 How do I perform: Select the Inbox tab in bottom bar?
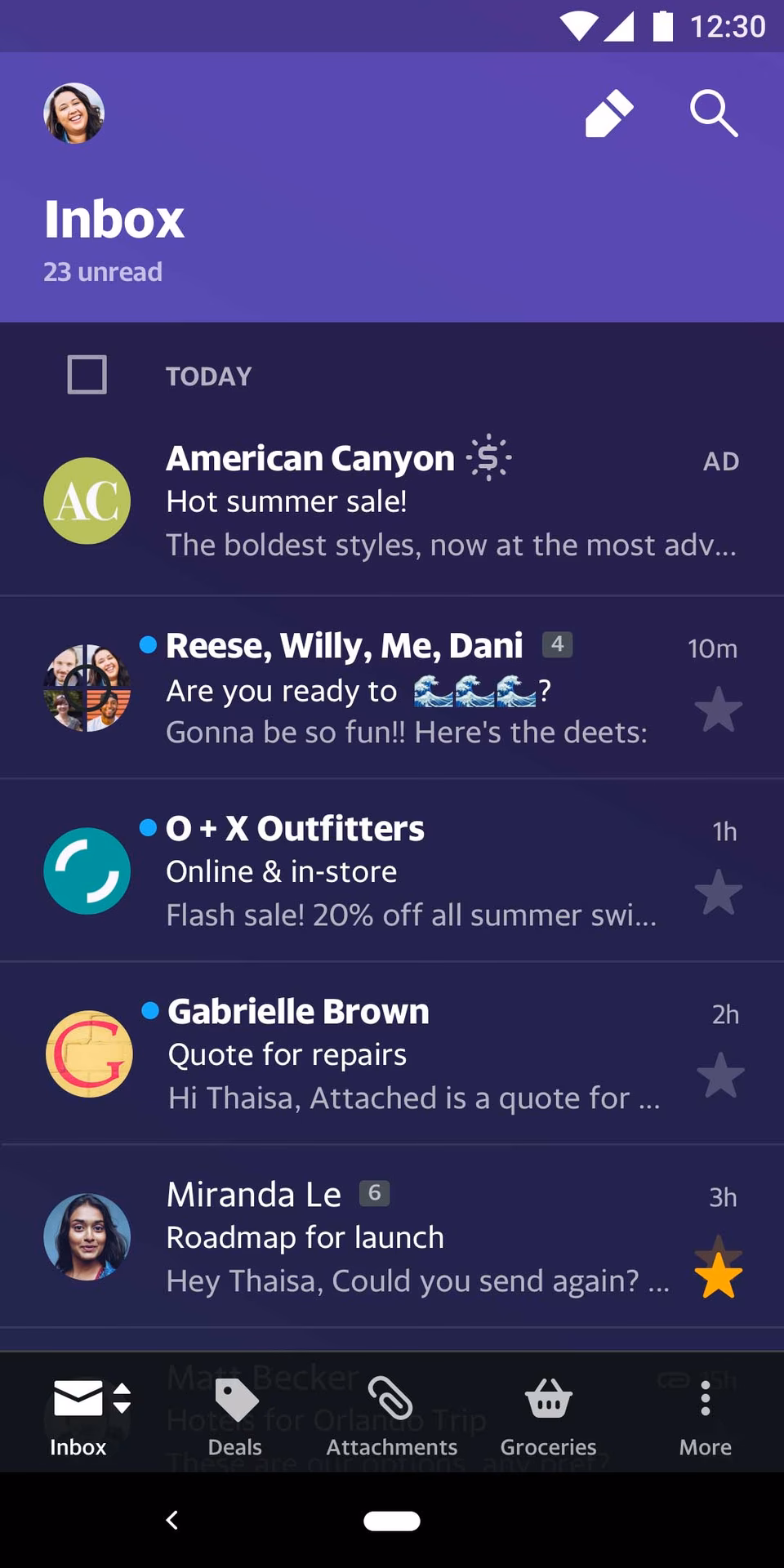point(78,1417)
